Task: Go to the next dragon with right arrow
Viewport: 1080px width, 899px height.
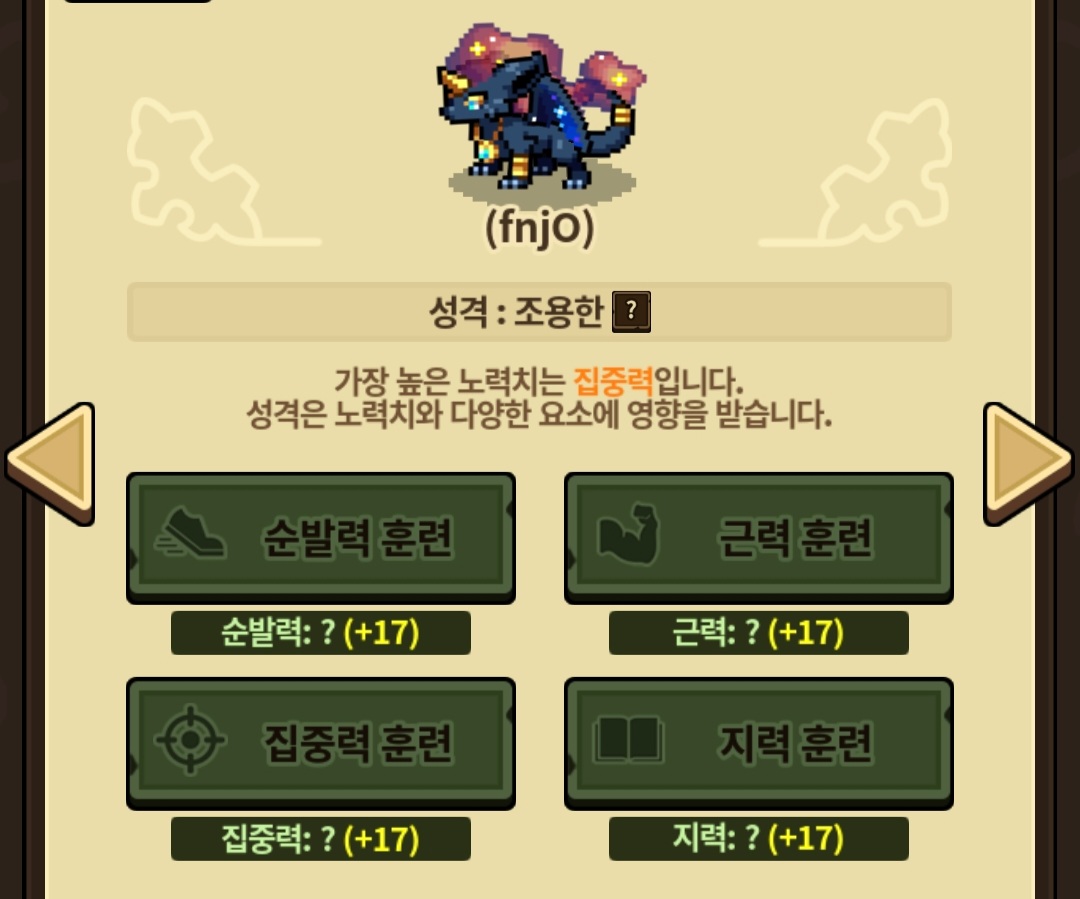Action: [1028, 462]
